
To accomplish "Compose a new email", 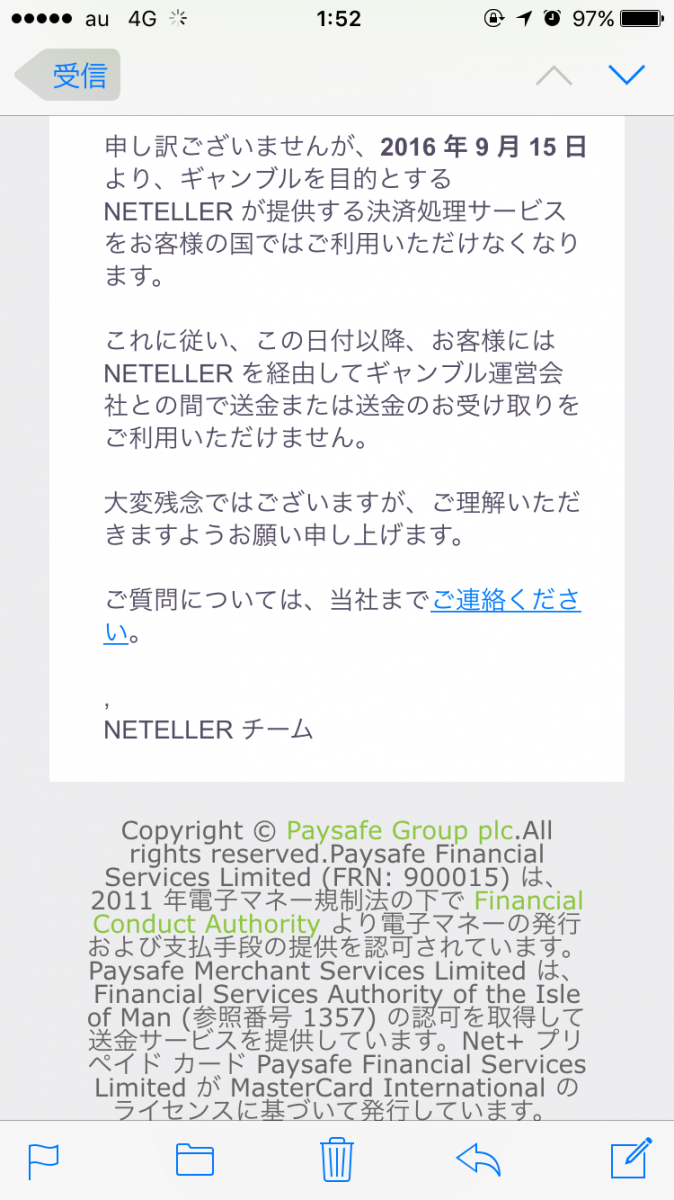I will [x=630, y=1157].
